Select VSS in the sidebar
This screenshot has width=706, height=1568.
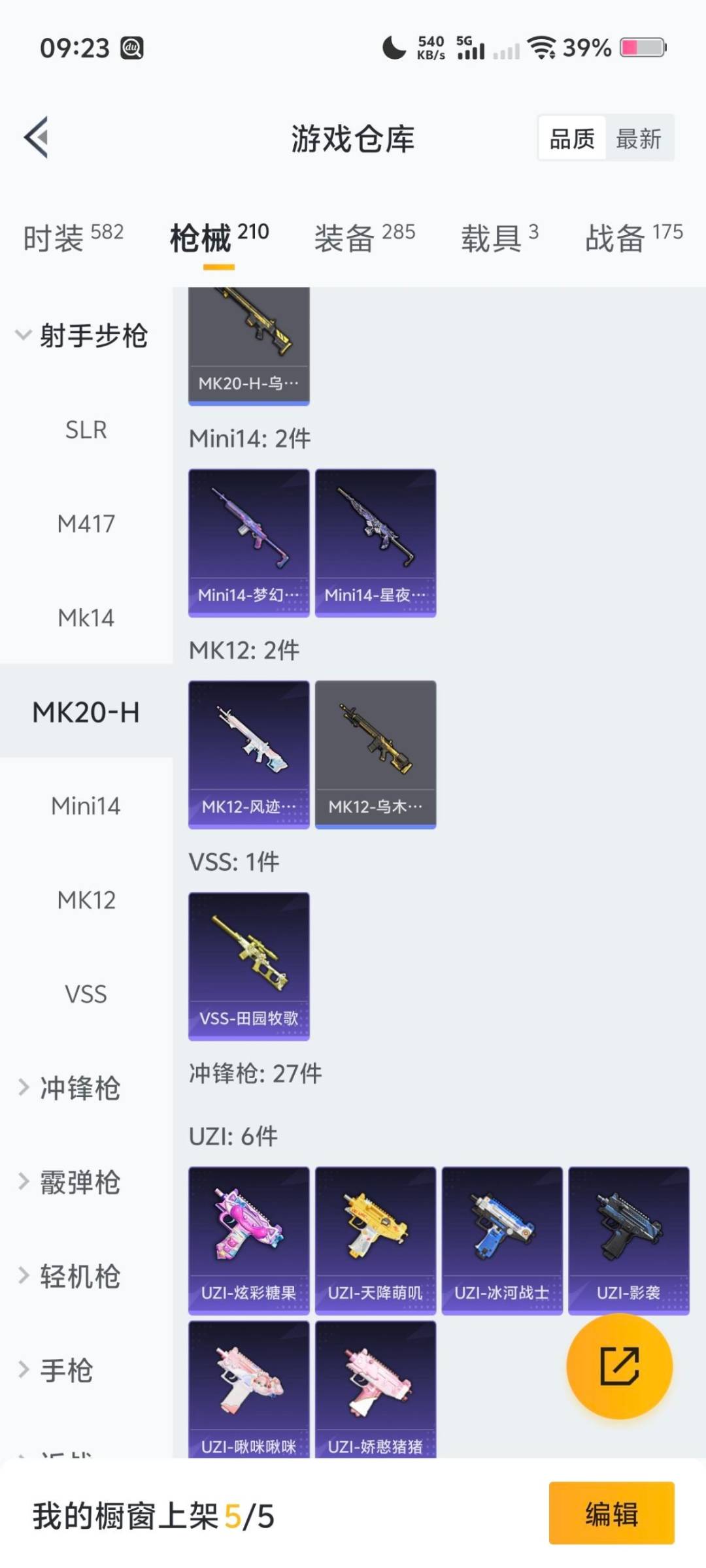coord(86,994)
